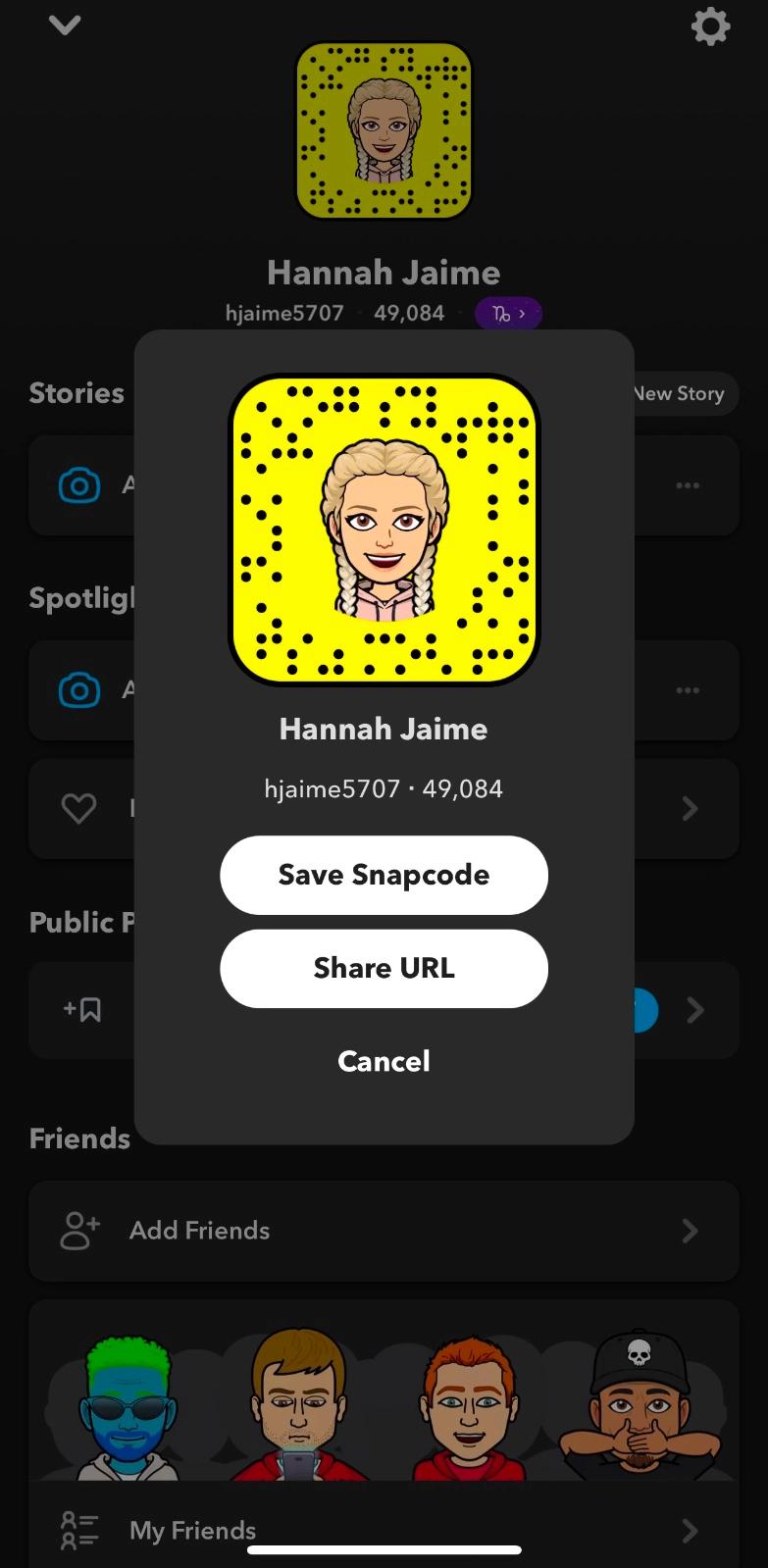Viewport: 768px width, 1568px height.
Task: Open settings gear icon
Action: pyautogui.click(x=710, y=26)
